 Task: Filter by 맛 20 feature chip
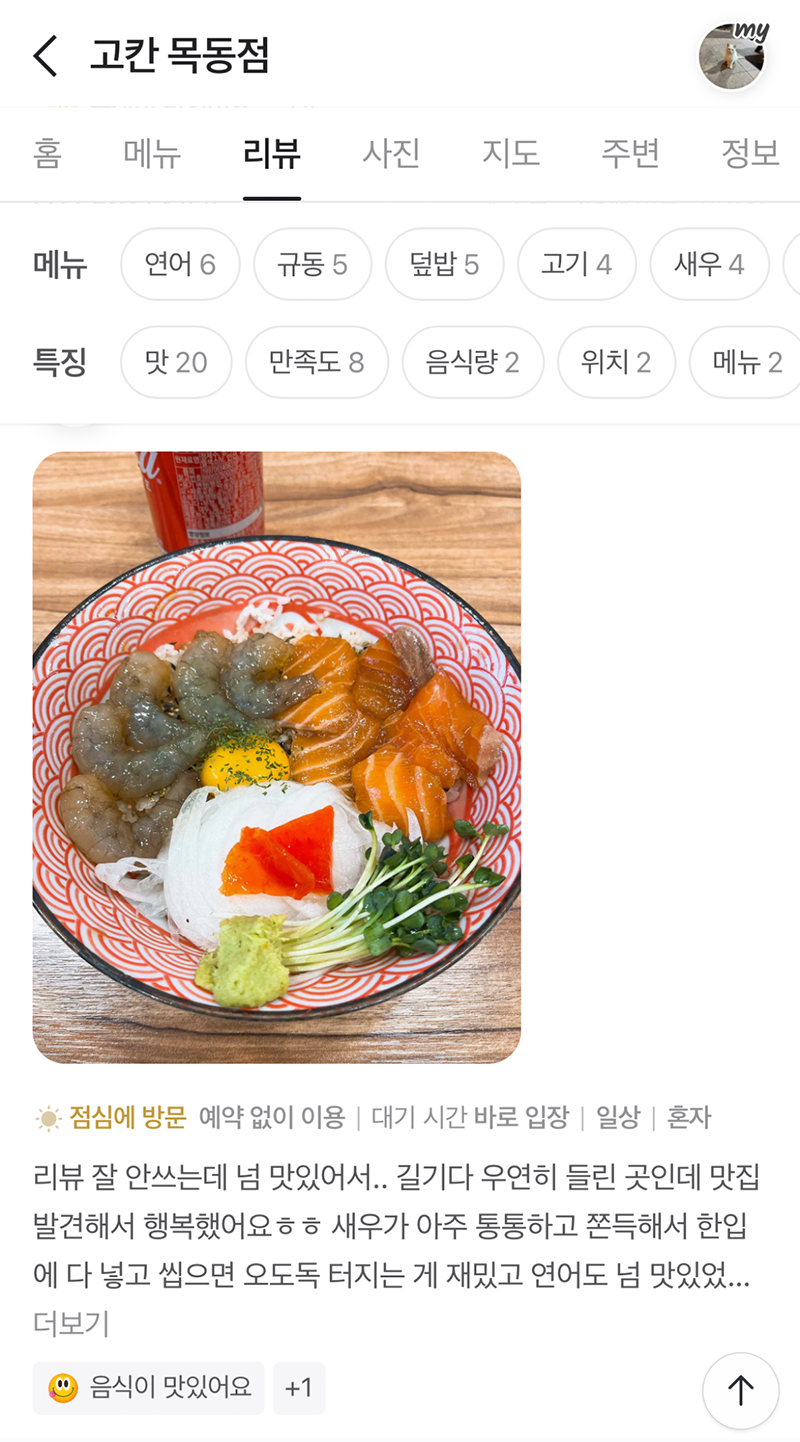[x=176, y=362]
